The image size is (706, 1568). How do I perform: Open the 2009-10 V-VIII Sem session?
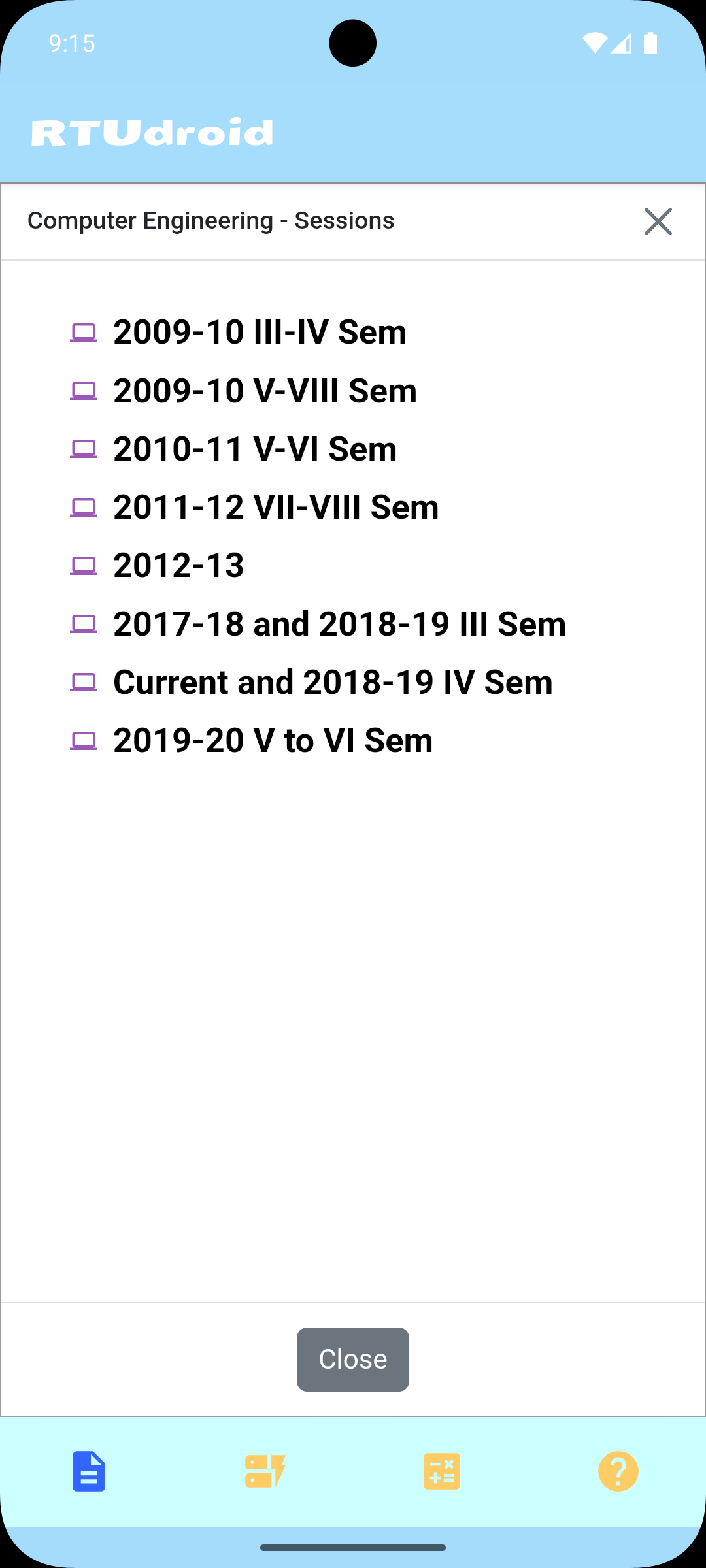(265, 391)
